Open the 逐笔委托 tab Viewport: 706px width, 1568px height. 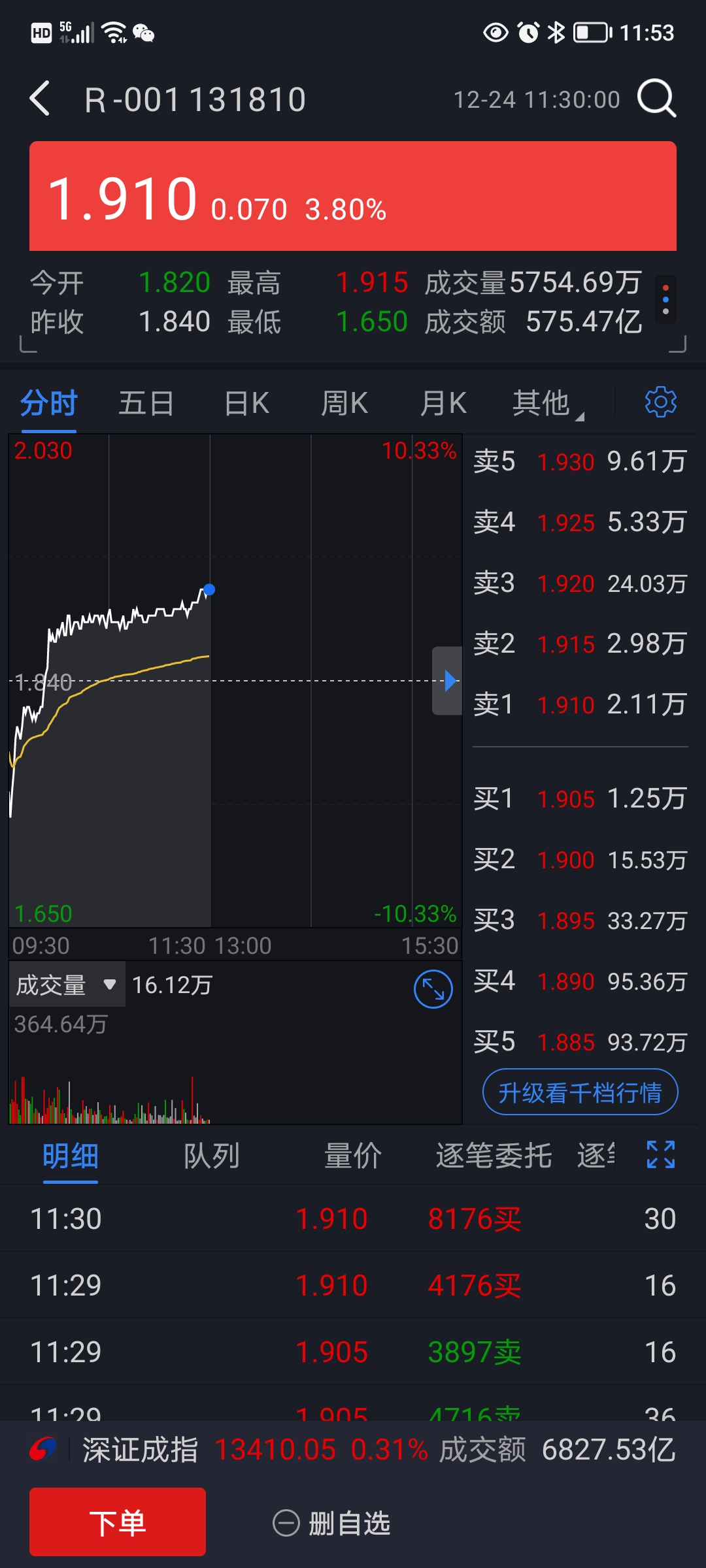point(494,1156)
